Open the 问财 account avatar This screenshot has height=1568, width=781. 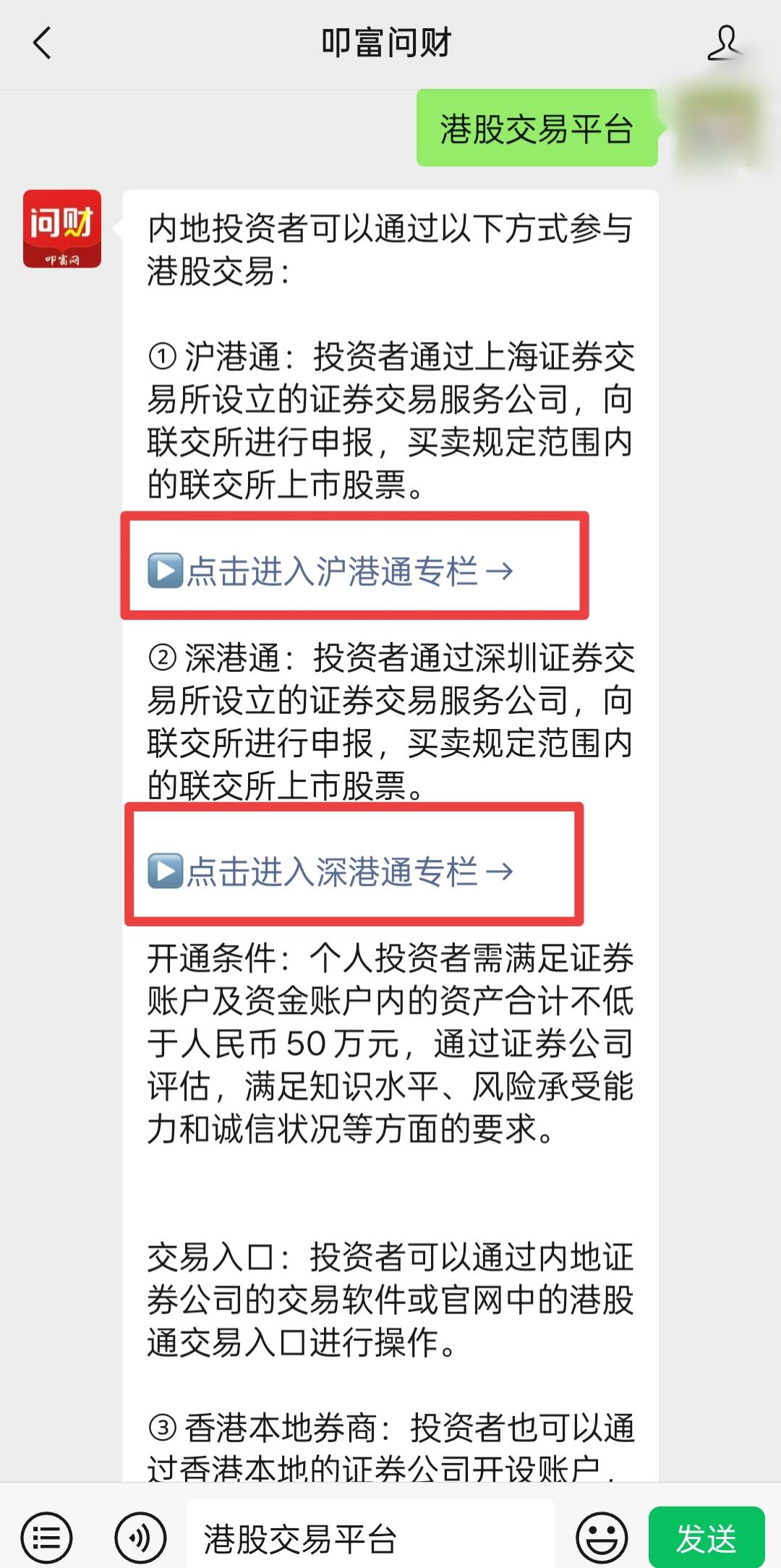click(x=62, y=229)
